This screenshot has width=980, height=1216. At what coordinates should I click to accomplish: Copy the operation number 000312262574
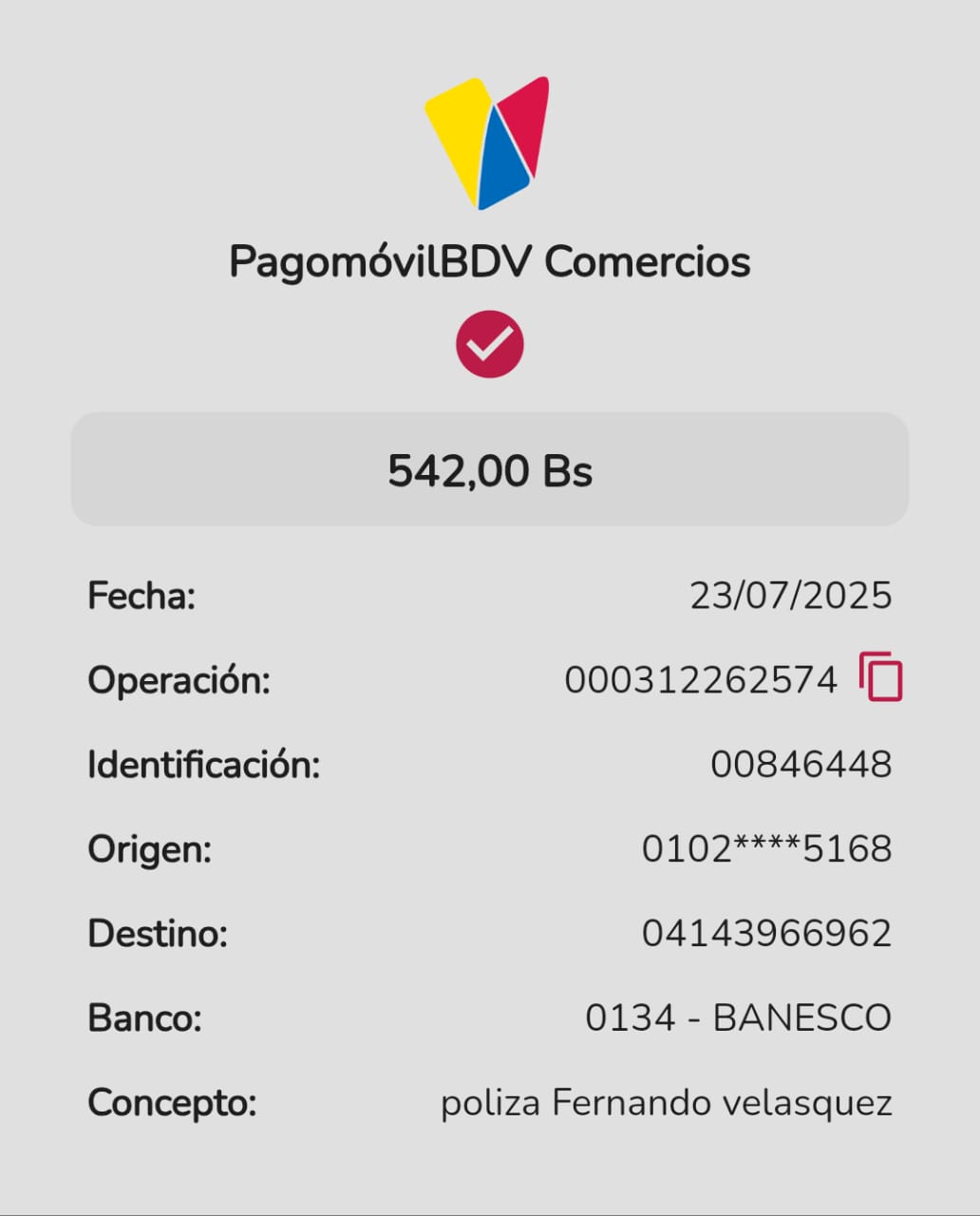(880, 677)
